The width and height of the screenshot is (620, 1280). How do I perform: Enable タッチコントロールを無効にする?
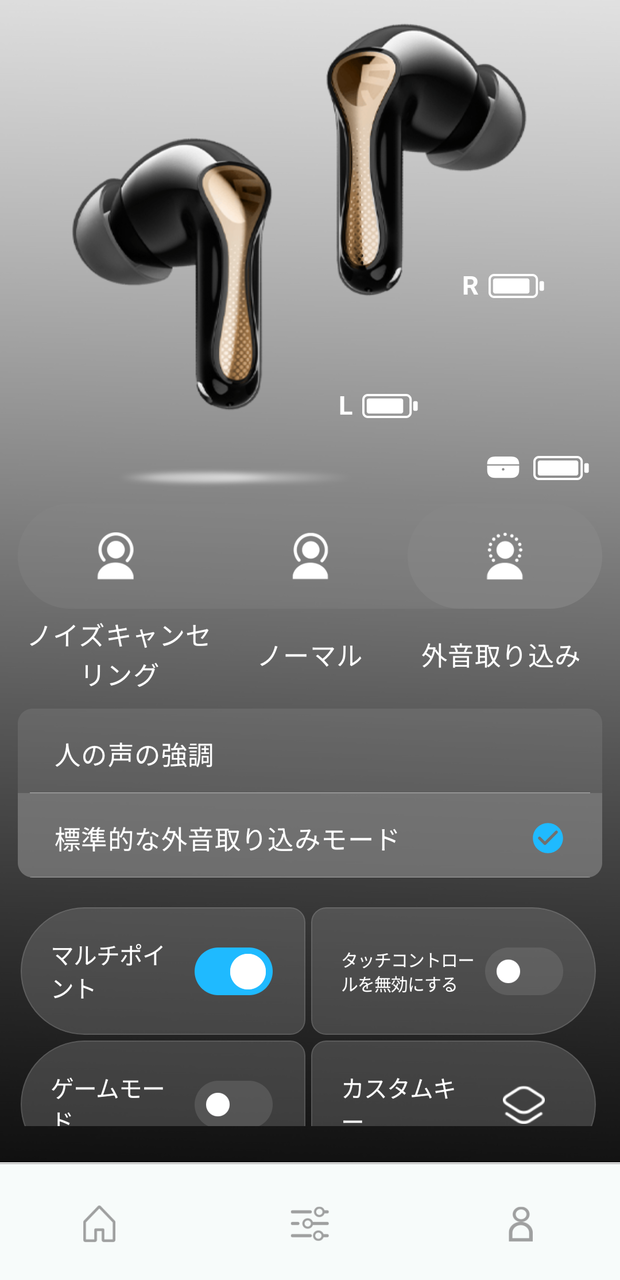[523, 972]
